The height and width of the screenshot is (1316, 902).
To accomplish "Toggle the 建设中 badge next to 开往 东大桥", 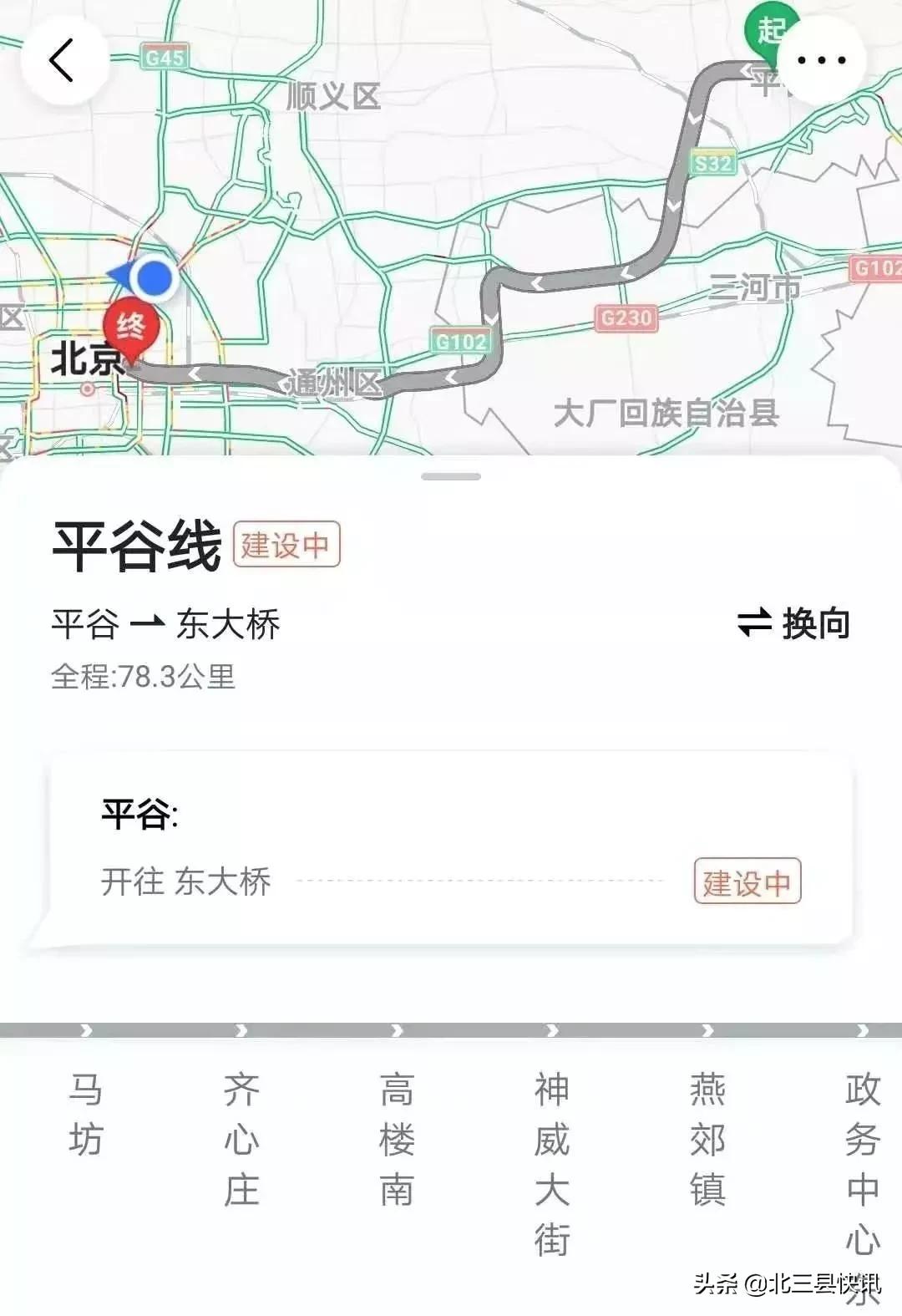I will point(748,881).
